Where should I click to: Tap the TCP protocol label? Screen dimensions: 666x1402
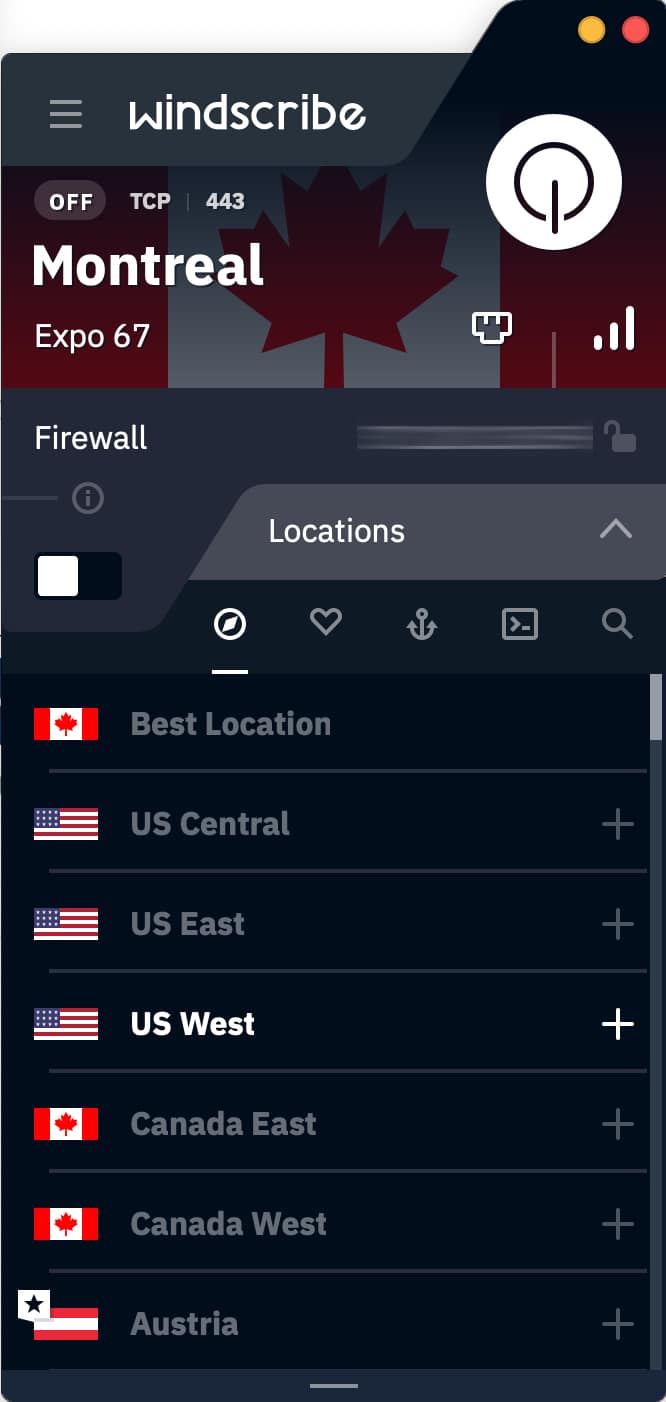point(150,201)
